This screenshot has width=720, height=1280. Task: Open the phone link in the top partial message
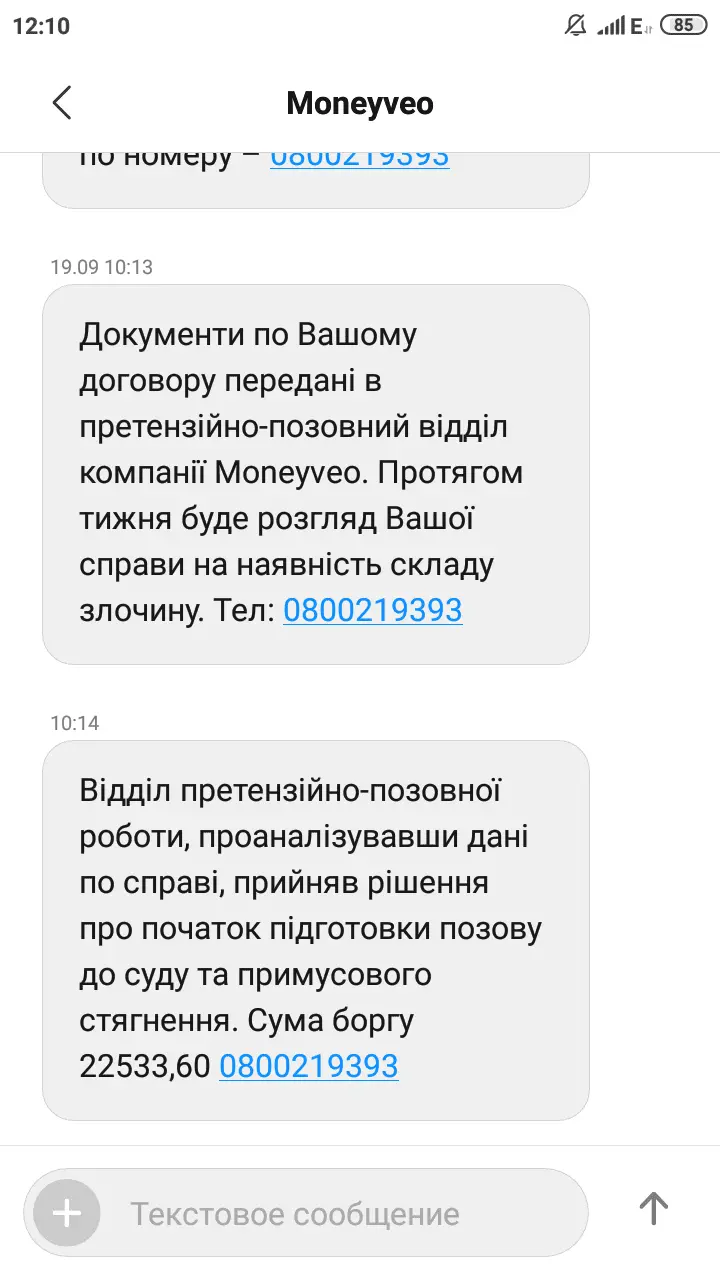pyautogui.click(x=359, y=158)
